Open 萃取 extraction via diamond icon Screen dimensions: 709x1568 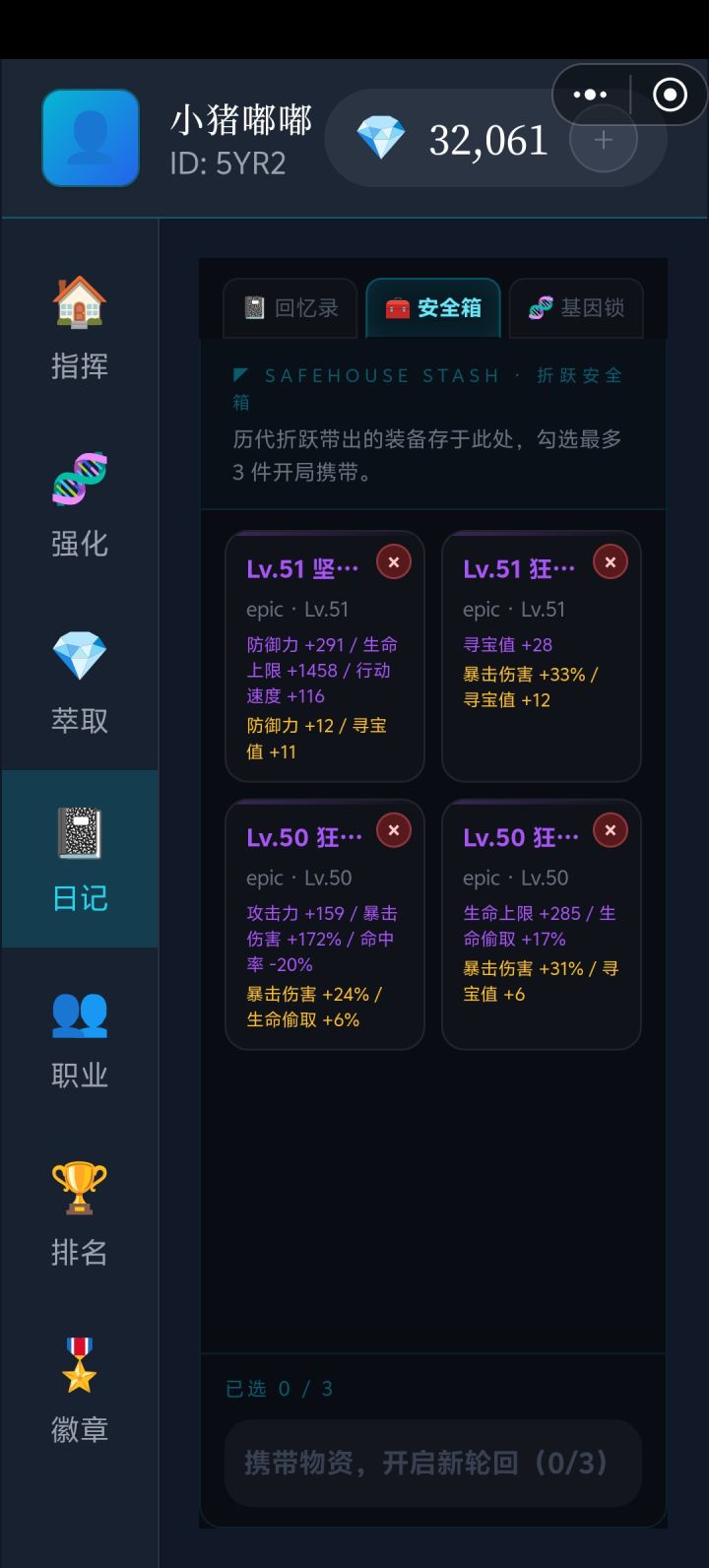coord(80,657)
